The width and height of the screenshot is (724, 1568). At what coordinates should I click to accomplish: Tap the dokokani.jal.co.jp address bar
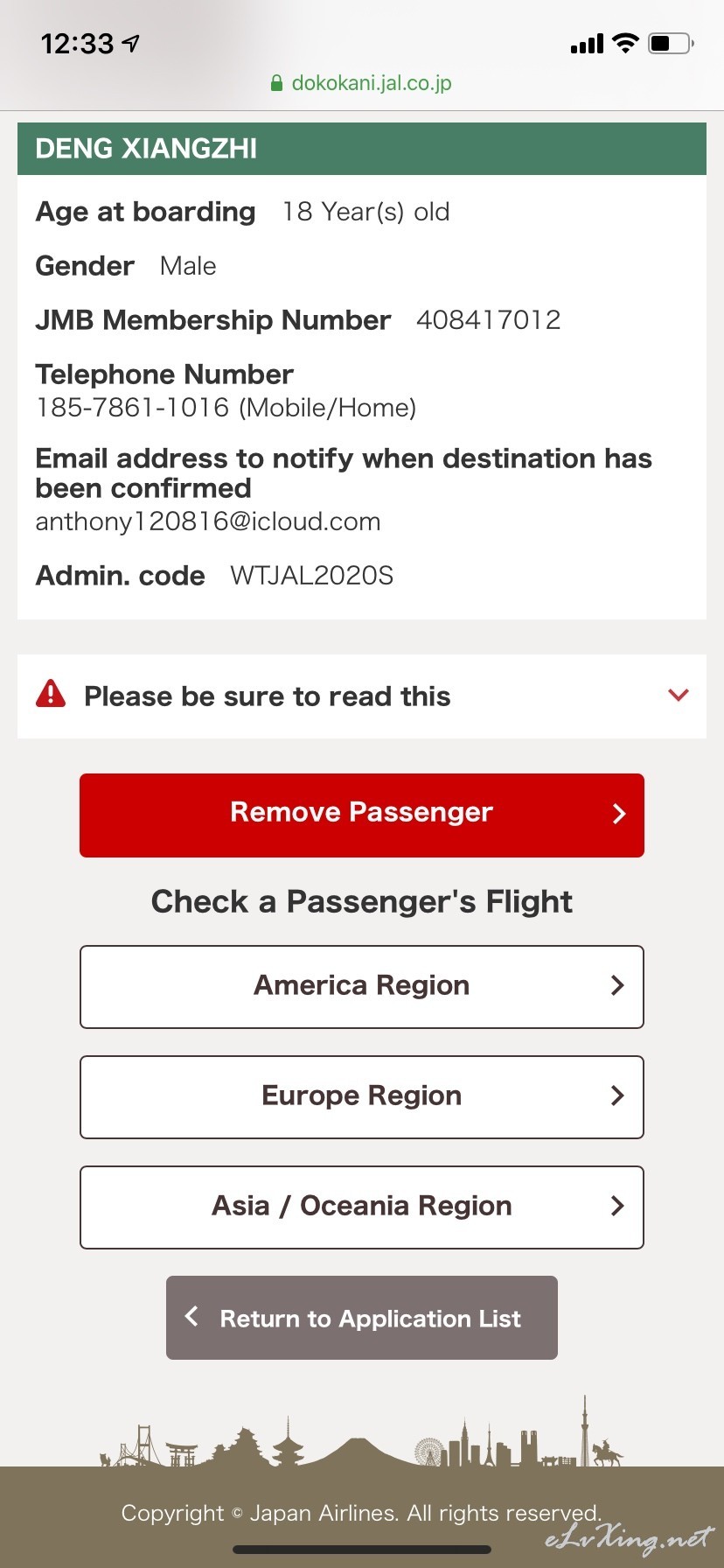tap(362, 83)
